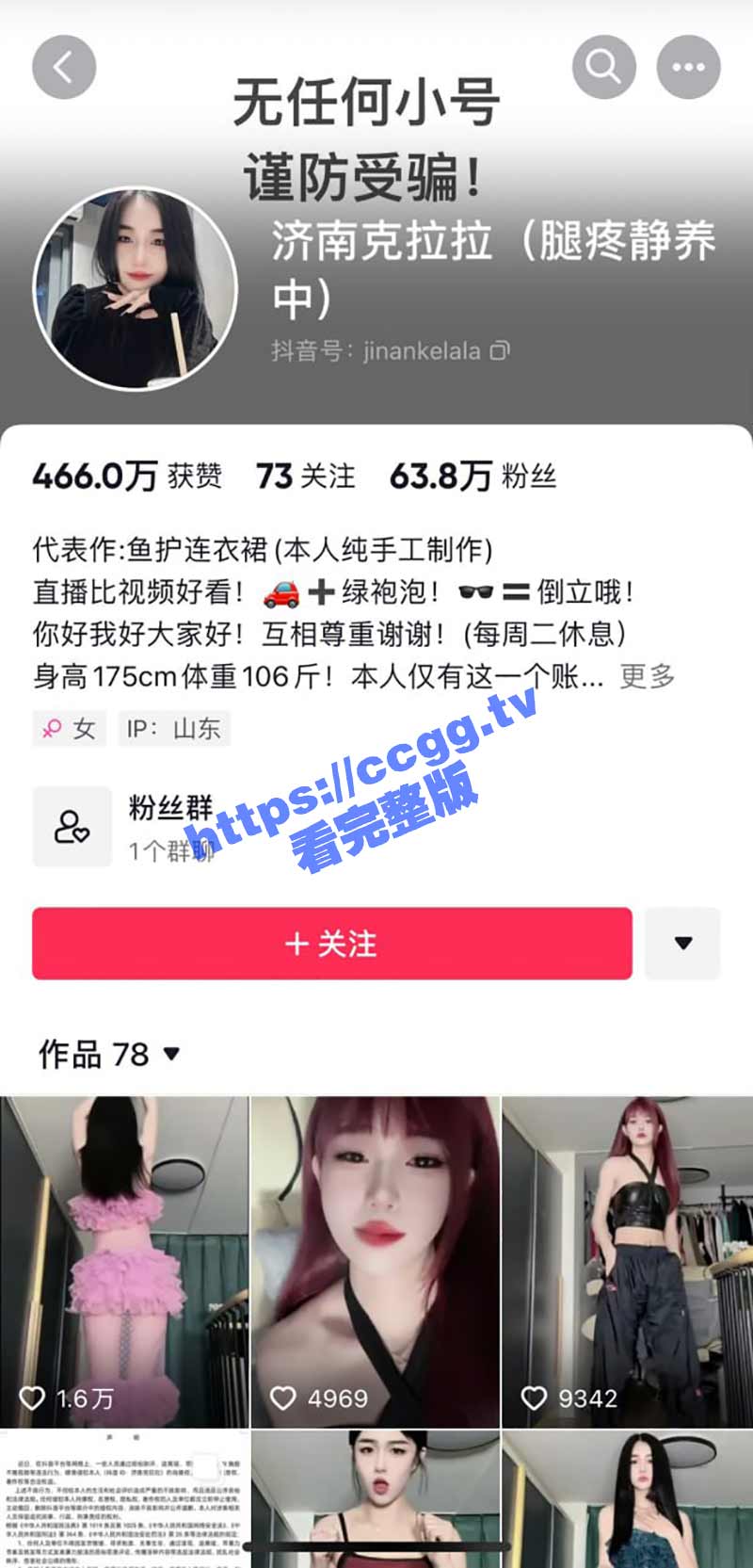The height and width of the screenshot is (1568, 753).
Task: View the 73 关注 following list
Action: pyautogui.click(x=306, y=477)
